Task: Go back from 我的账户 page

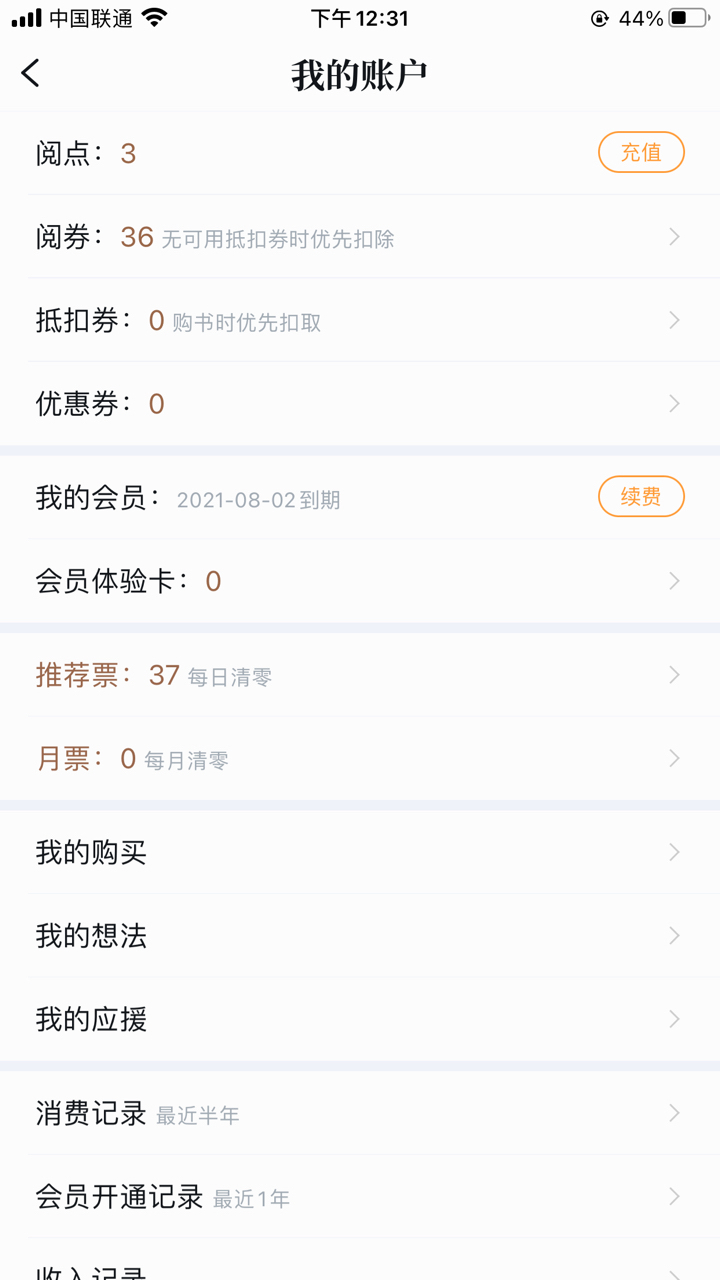Action: 31,73
